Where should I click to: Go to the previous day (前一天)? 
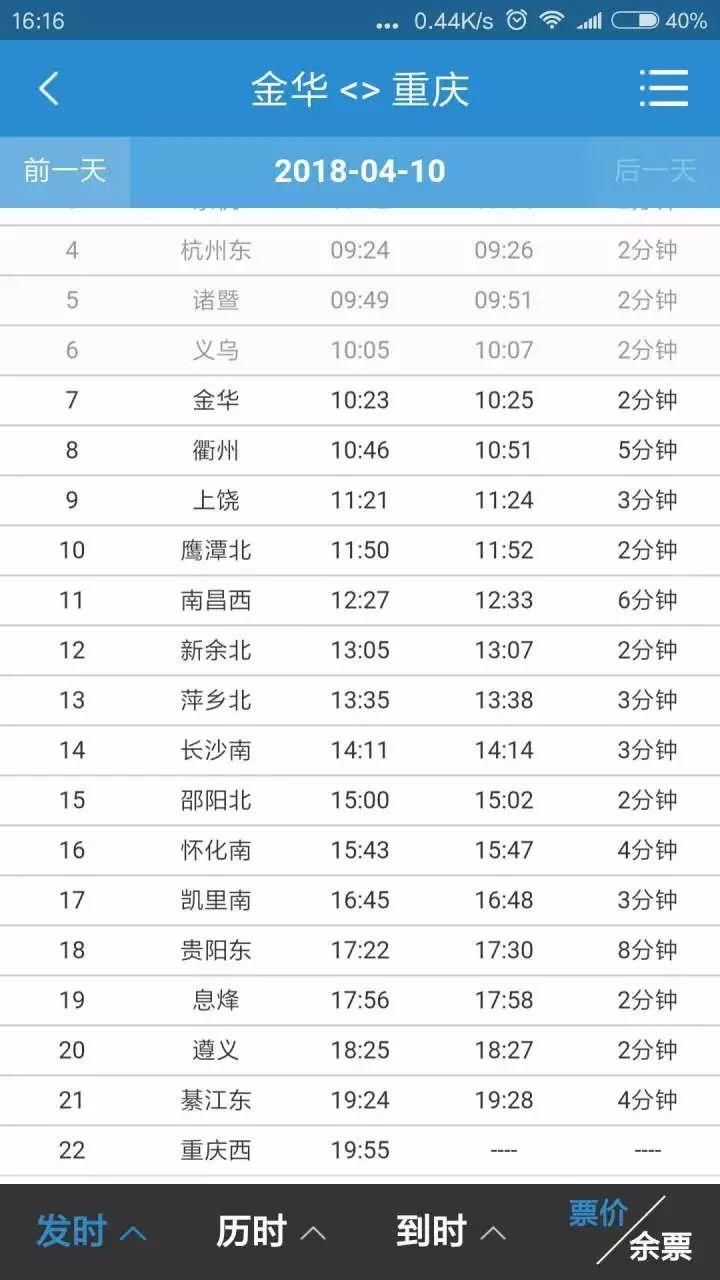[x=65, y=171]
